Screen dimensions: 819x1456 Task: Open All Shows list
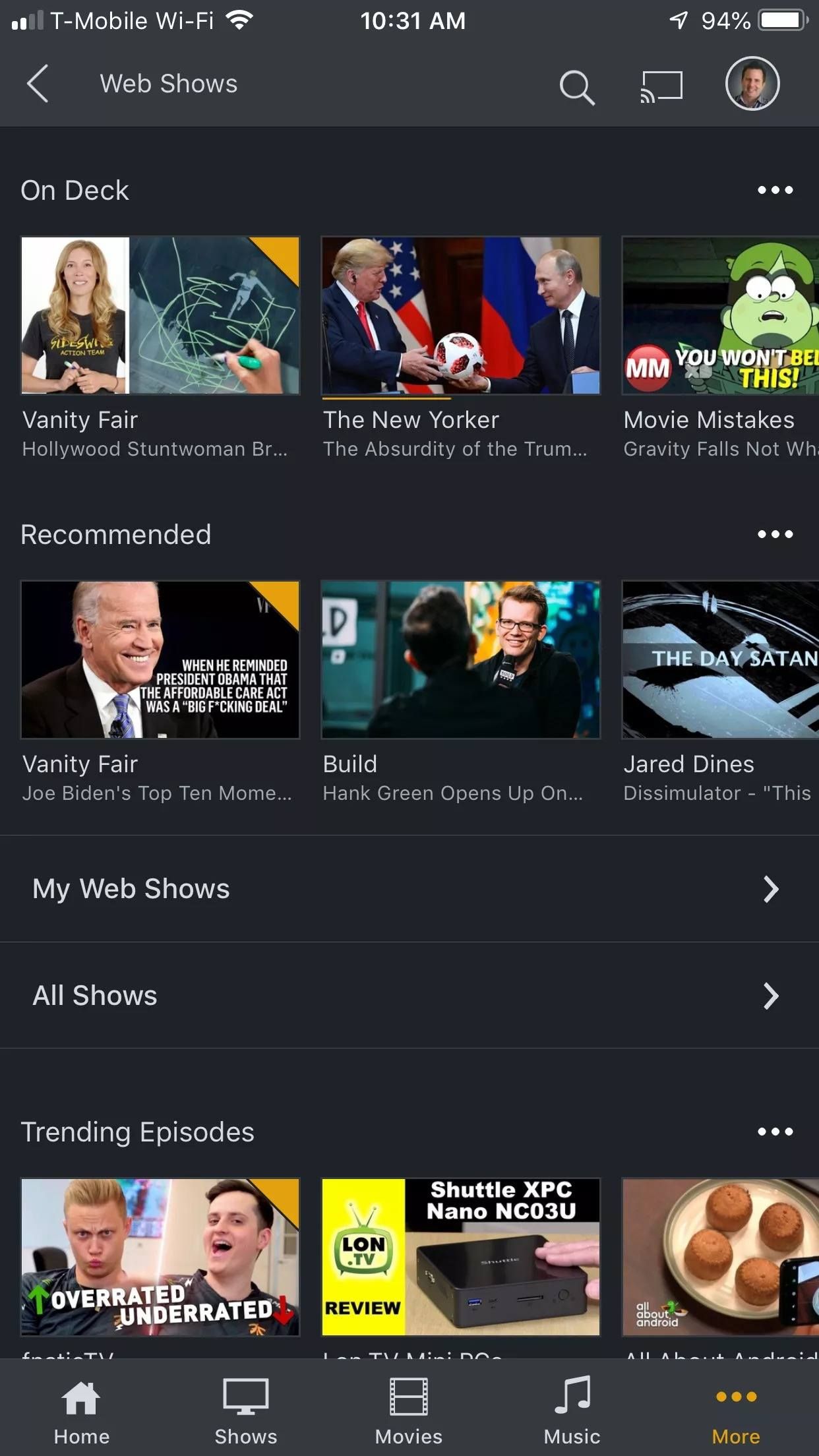(x=409, y=996)
